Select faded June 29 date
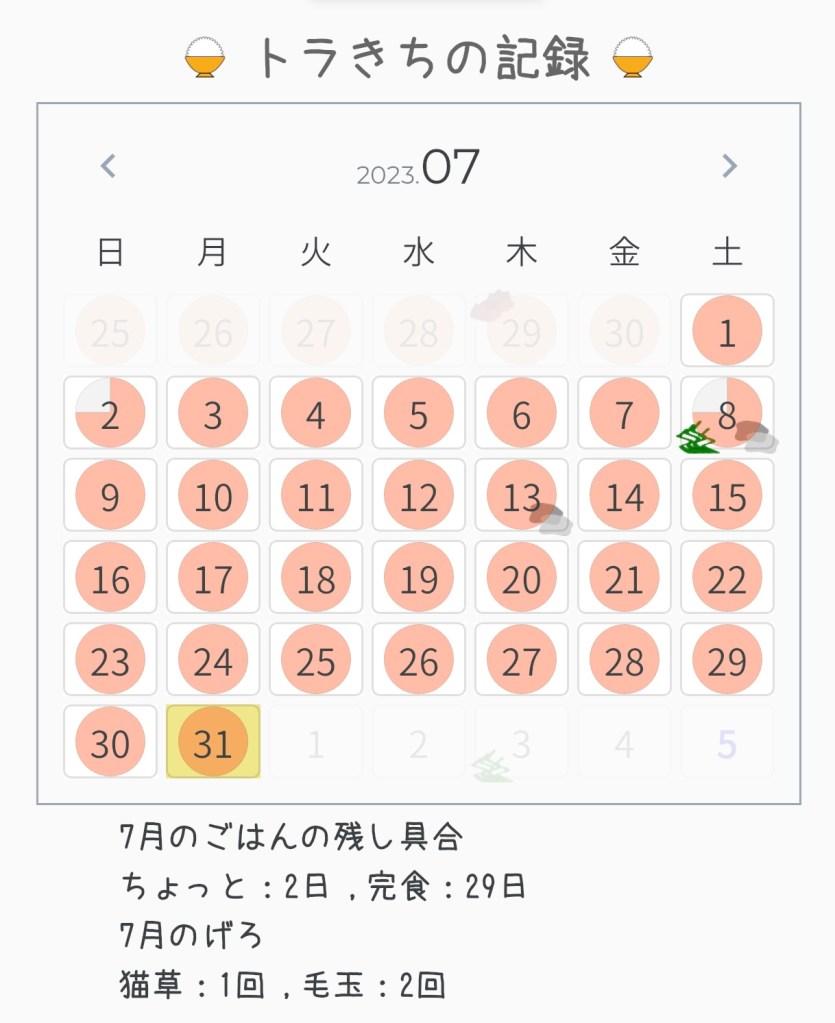Screen dimensions: 835x1023 [521, 331]
